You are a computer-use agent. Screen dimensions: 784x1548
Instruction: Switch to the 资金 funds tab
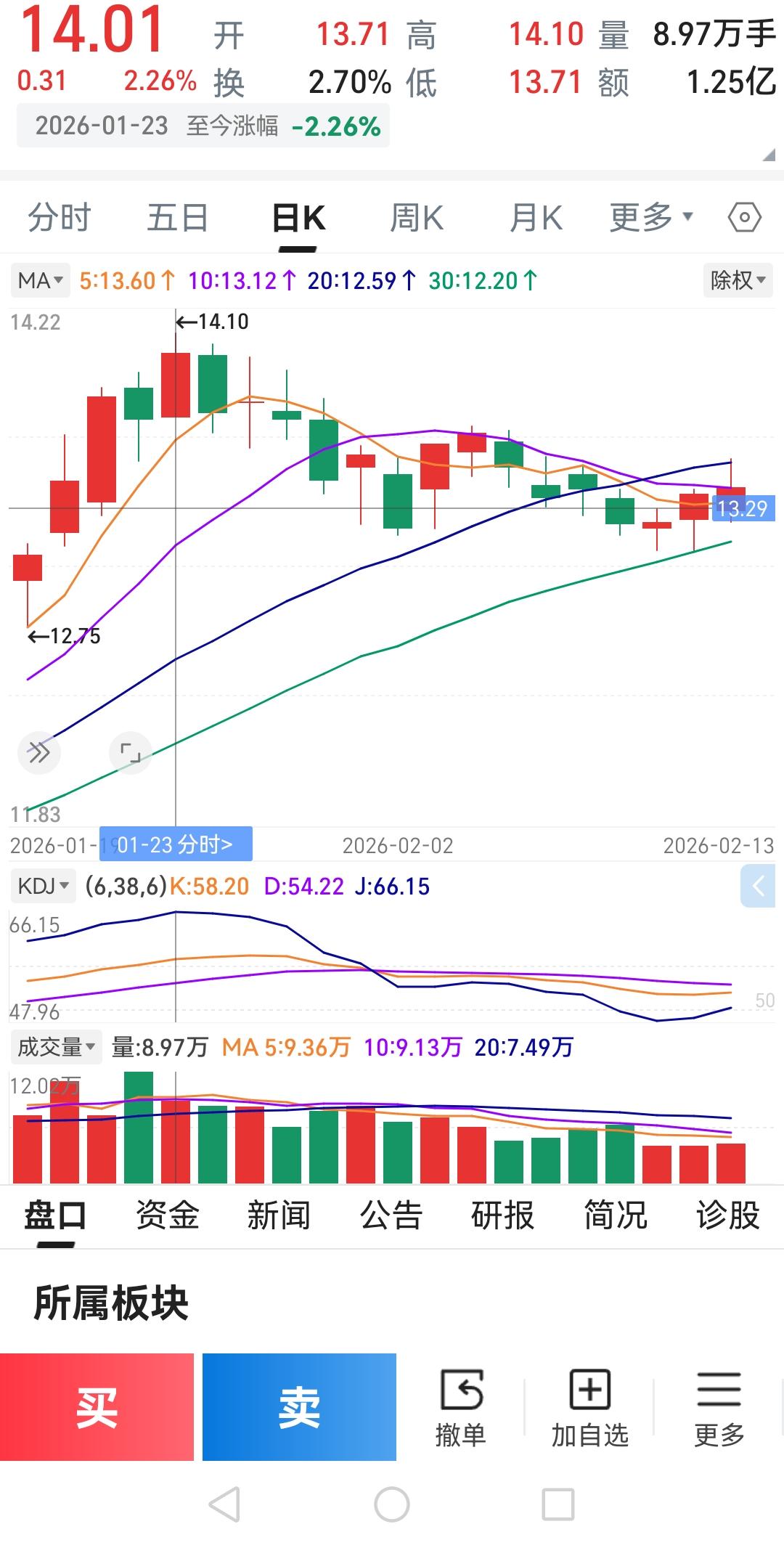coord(169,1213)
